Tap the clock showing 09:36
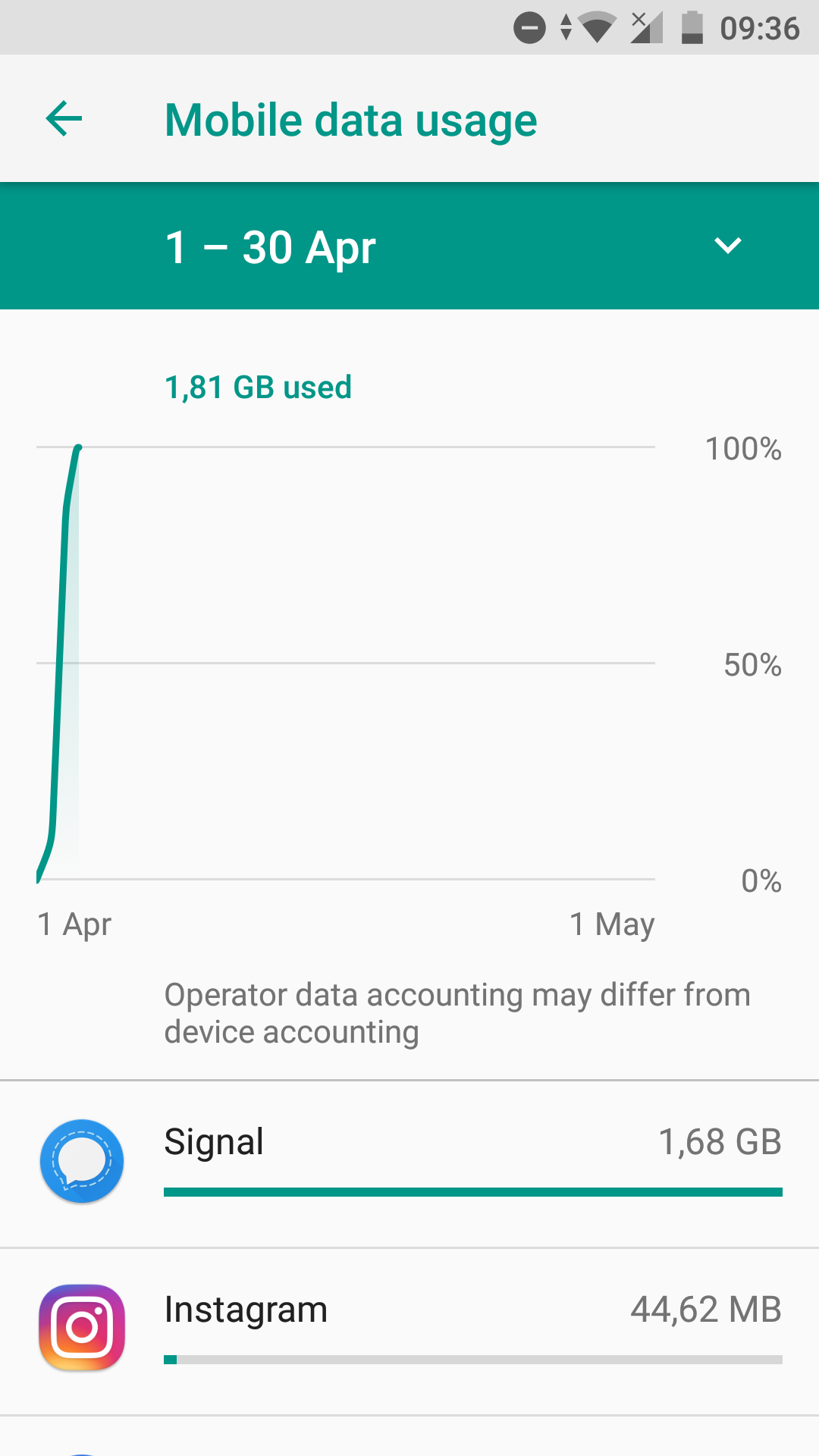Screen dimensions: 819x1456 point(759,27)
